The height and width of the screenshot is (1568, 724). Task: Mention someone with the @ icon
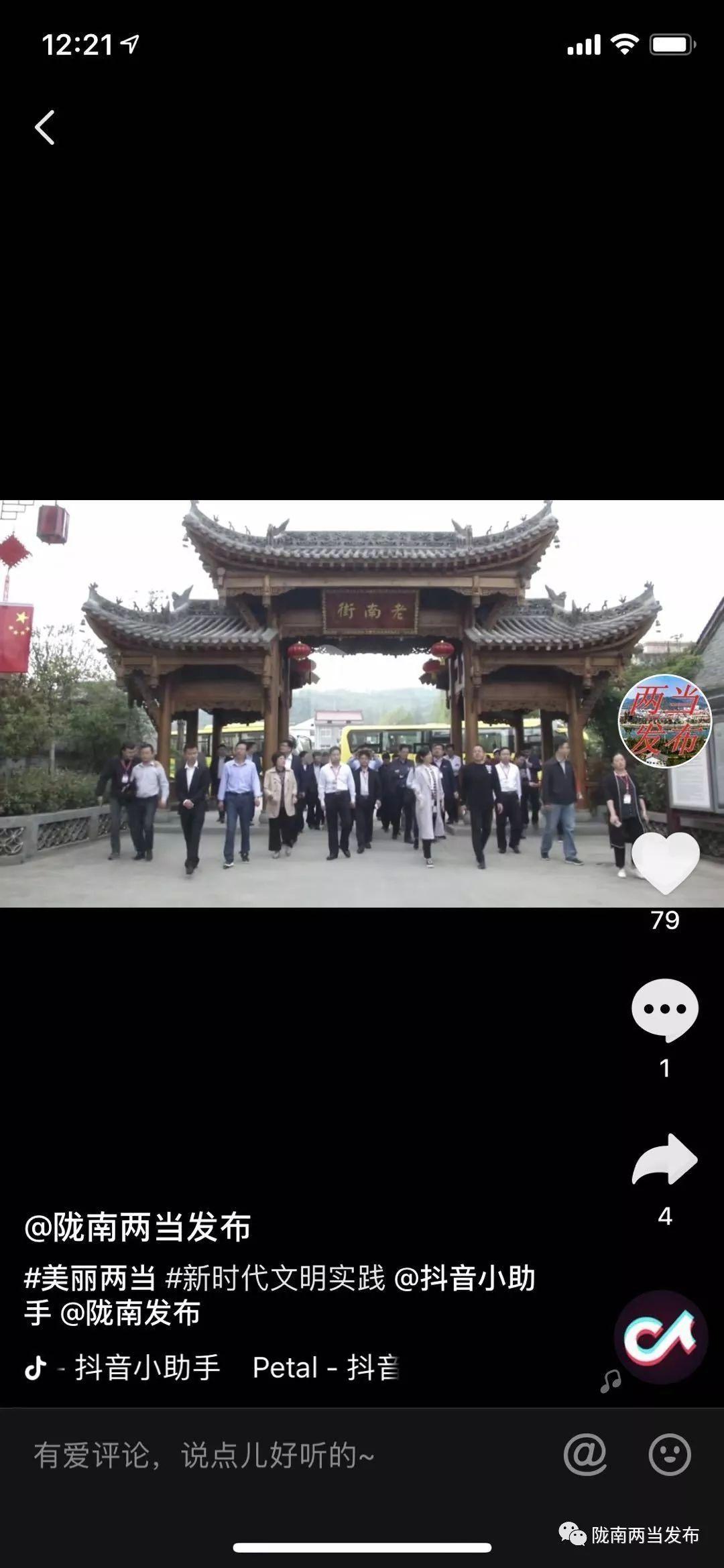(585, 1455)
